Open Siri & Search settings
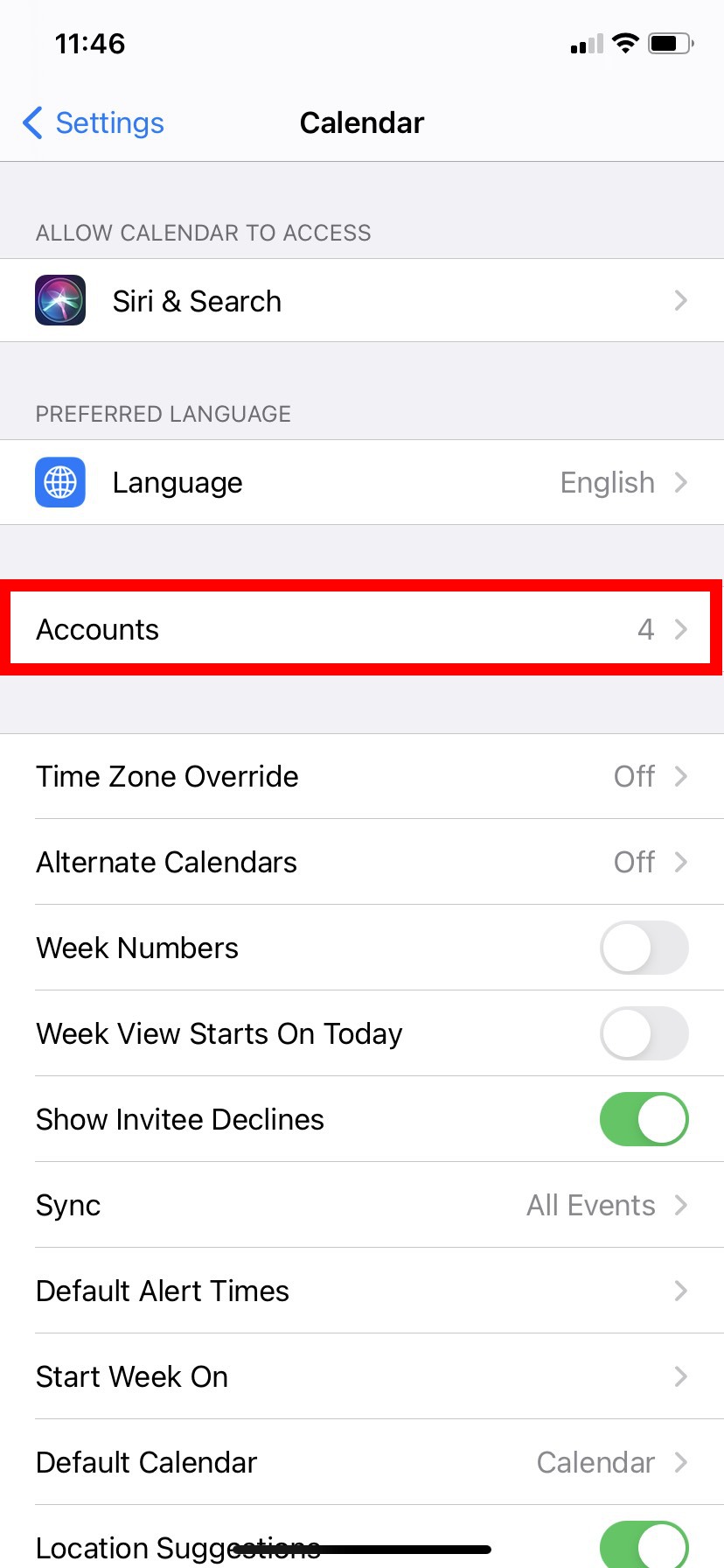The image size is (724, 1568). coord(362,301)
